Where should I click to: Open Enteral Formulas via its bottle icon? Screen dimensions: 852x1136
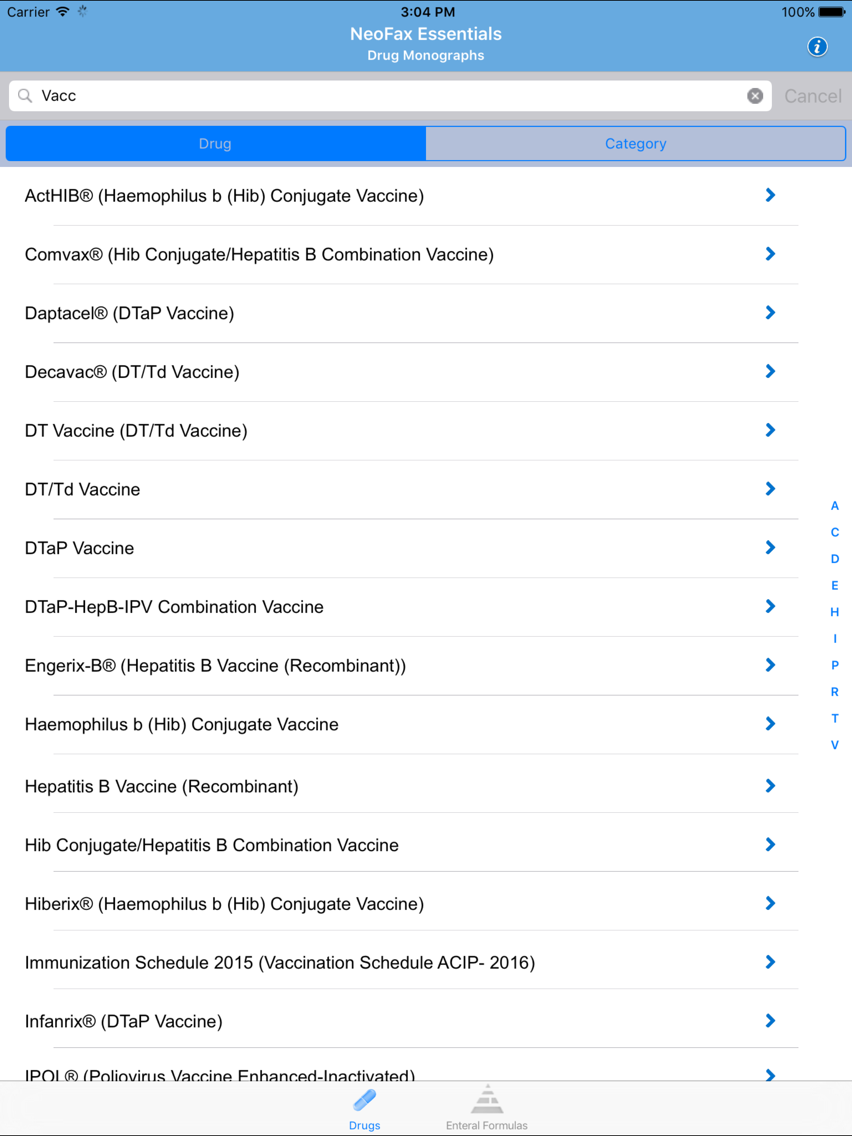[x=487, y=1098]
